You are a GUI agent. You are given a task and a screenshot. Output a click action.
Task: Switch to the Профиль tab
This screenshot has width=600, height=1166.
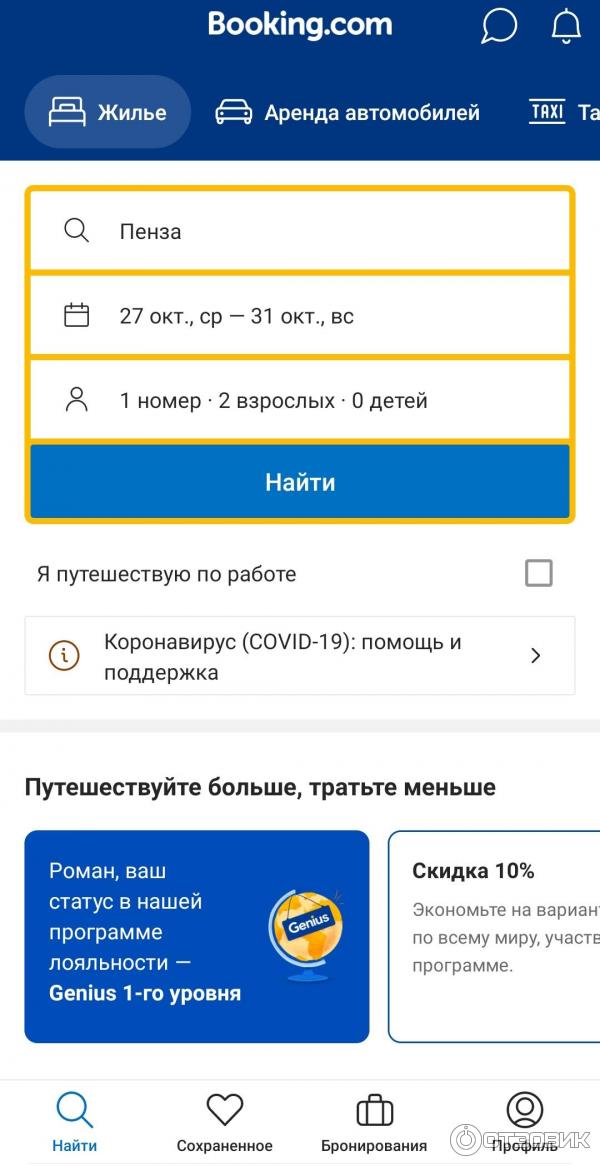pyautogui.click(x=524, y=1122)
